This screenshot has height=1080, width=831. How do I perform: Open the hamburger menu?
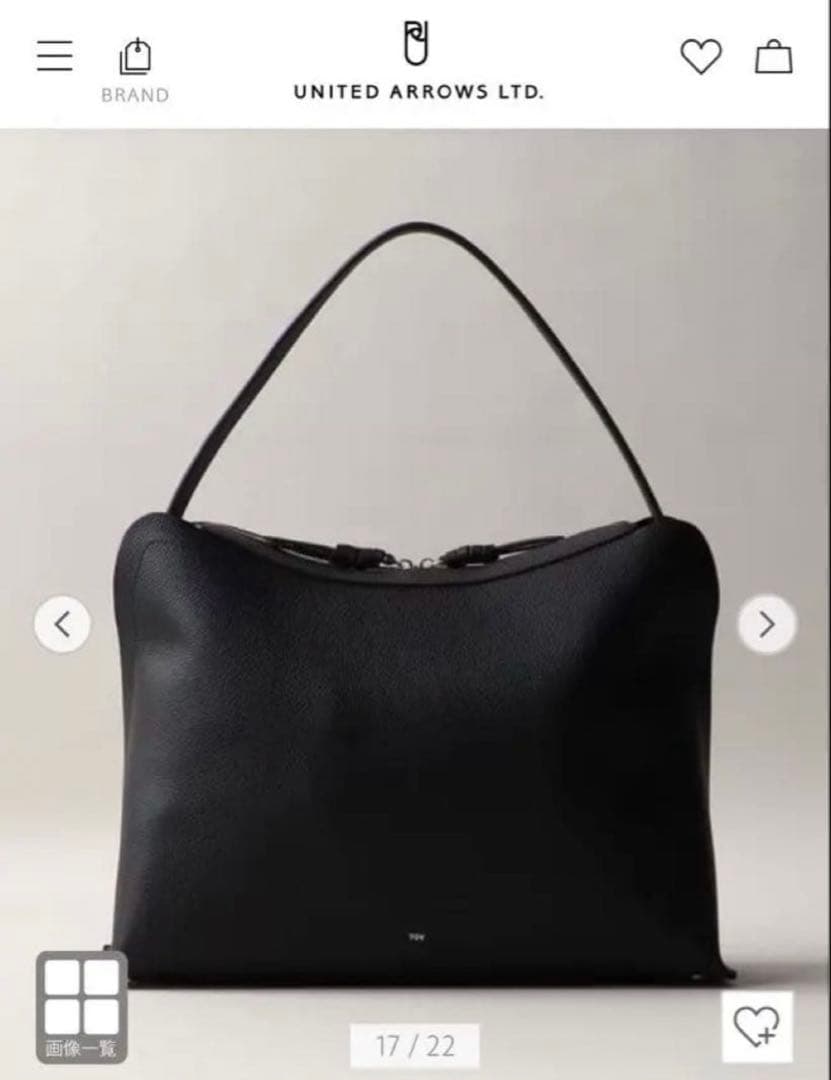point(55,57)
